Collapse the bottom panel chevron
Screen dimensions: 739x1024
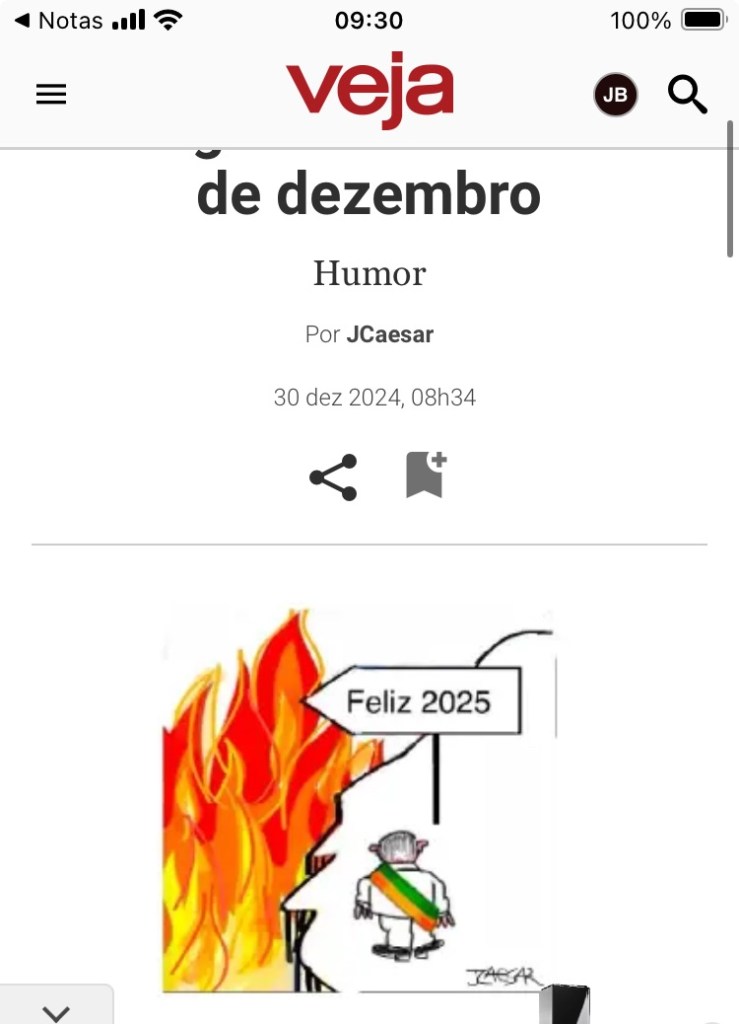click(x=57, y=1012)
